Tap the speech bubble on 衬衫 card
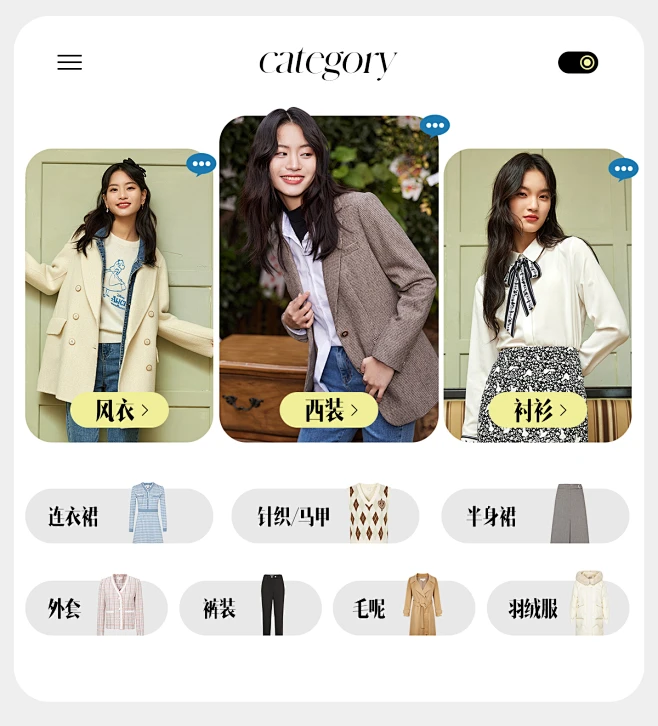 pyautogui.click(x=623, y=169)
